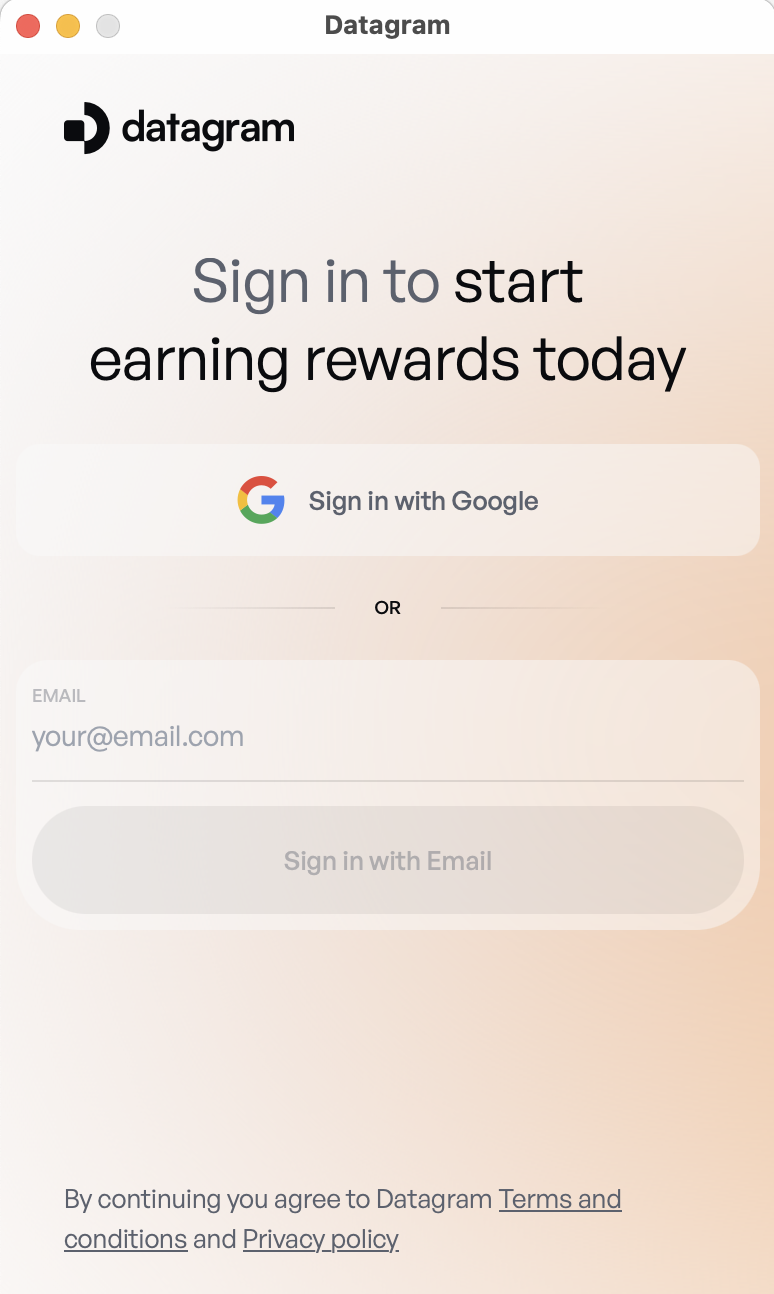Viewport: 774px width, 1294px height.
Task: Close the Datagram window
Action: tap(28, 26)
